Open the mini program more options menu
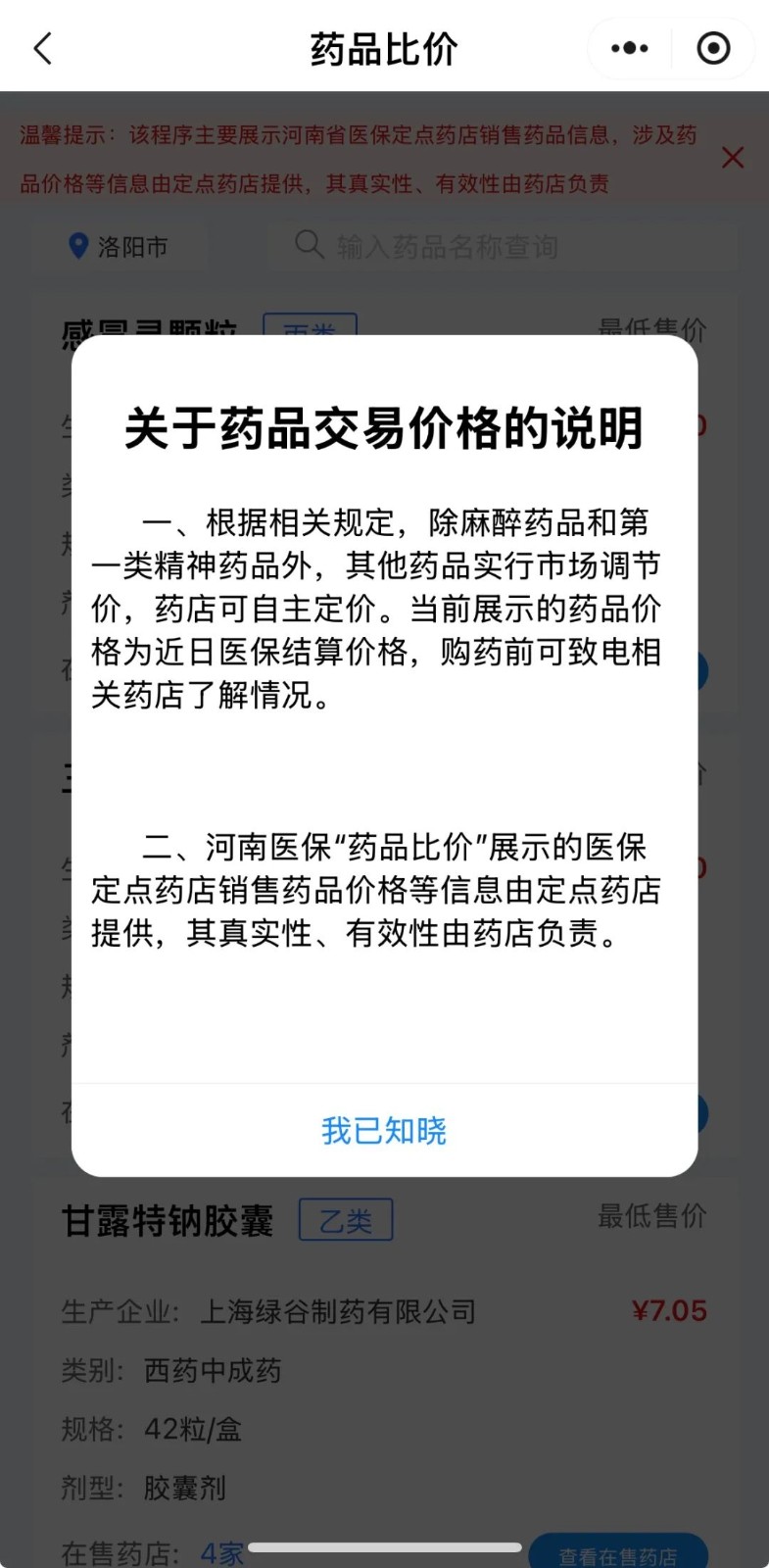 (x=629, y=48)
